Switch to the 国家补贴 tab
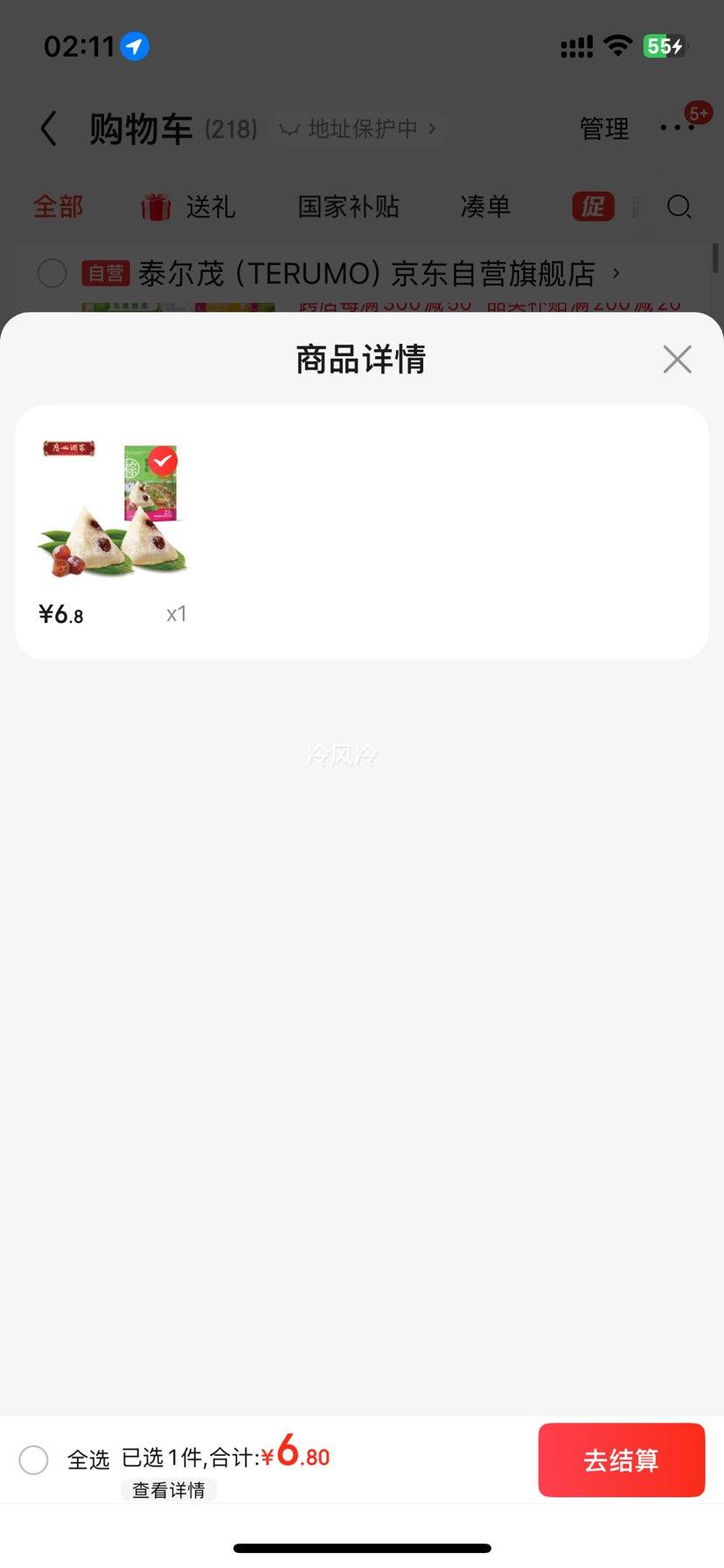 [349, 206]
